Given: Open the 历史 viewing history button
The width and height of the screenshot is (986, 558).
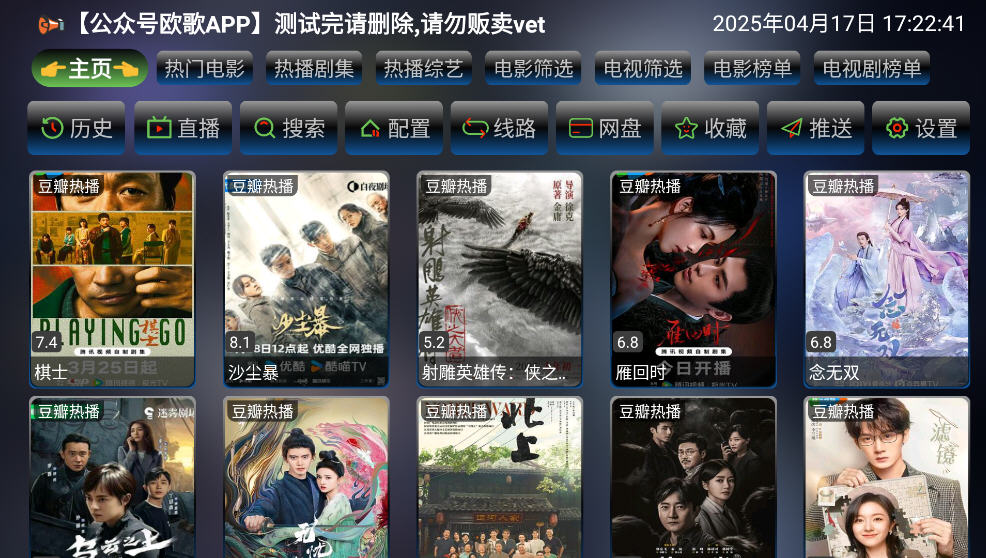Looking at the screenshot, I should pos(77,128).
